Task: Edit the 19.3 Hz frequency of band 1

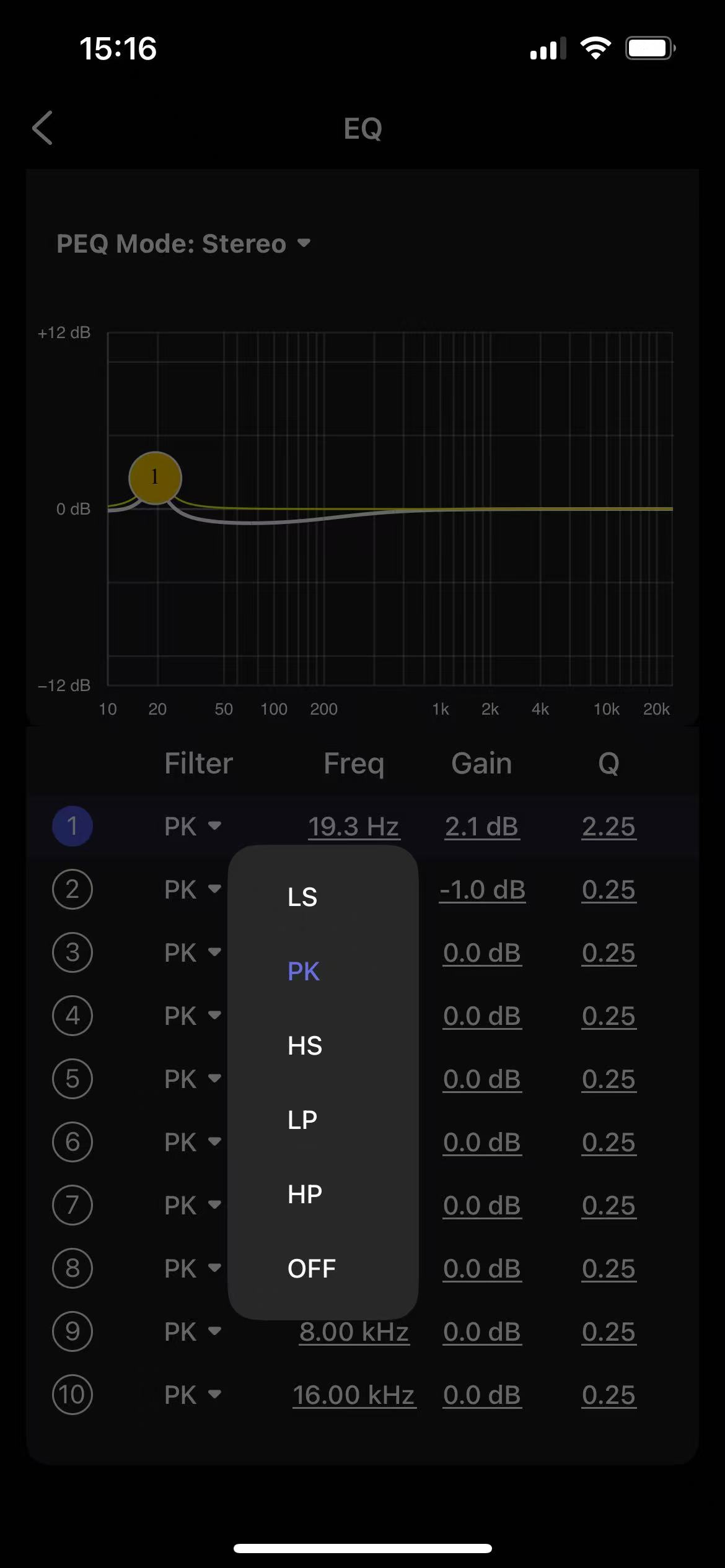Action: tap(353, 826)
